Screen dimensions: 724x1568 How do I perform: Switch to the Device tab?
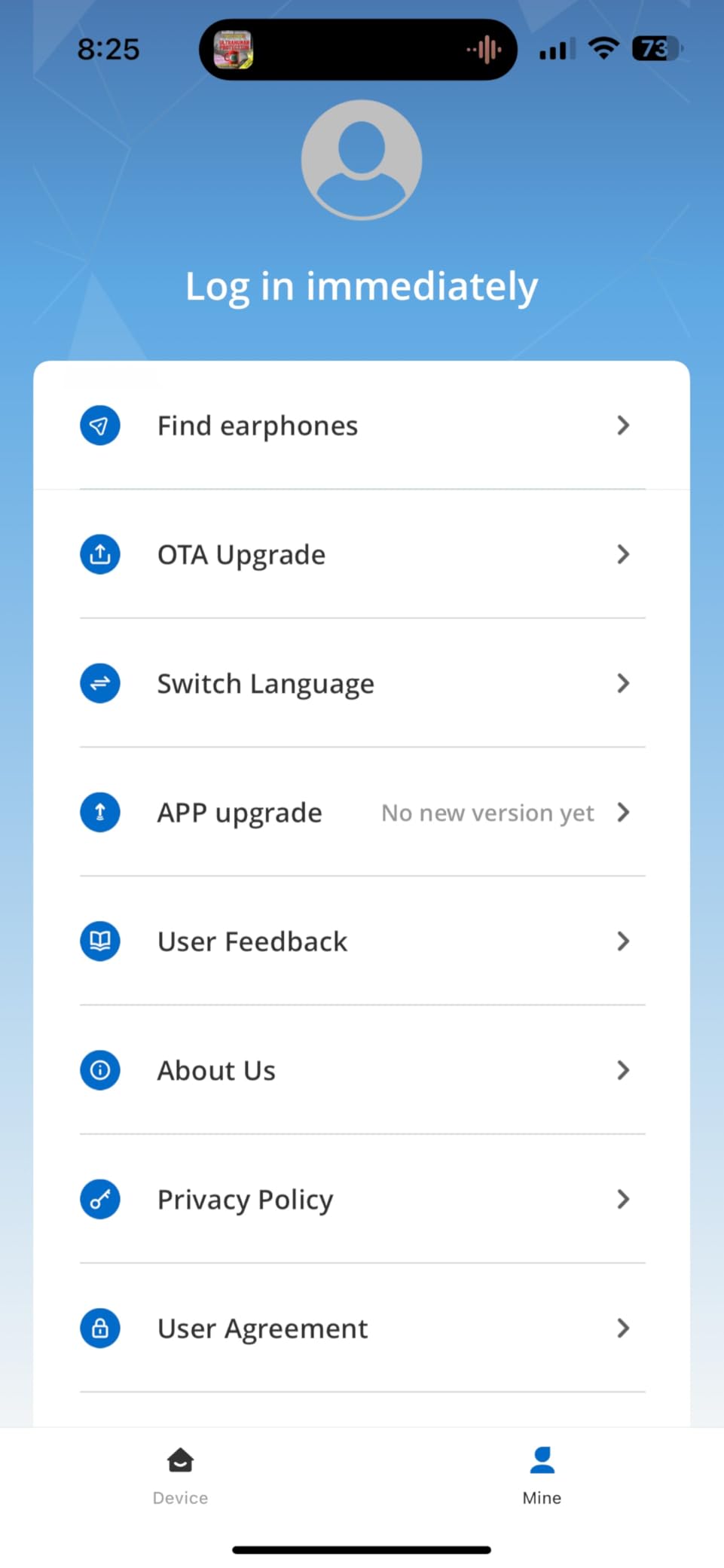point(180,1476)
